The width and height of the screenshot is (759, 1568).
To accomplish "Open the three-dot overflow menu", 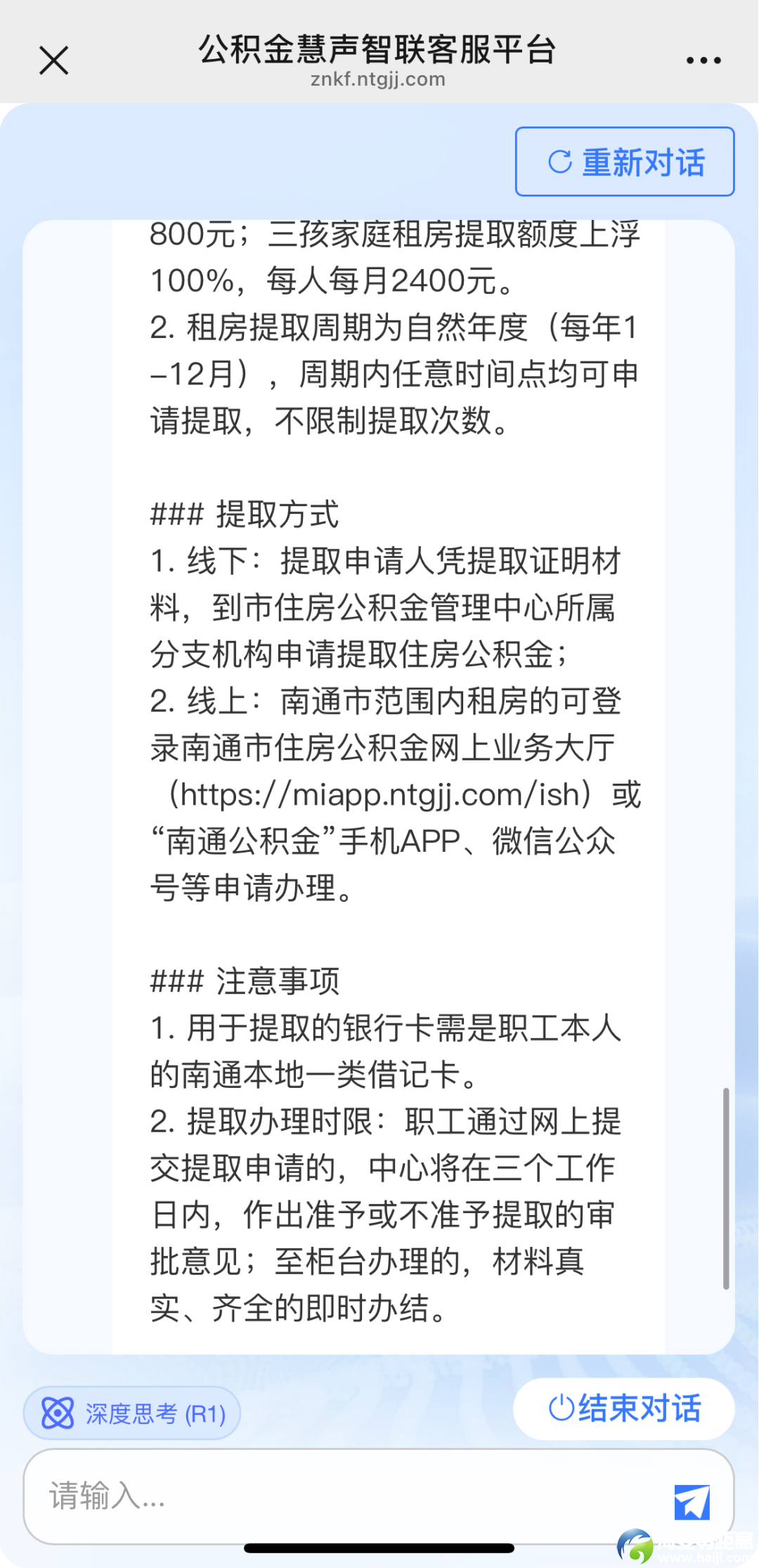I will 703,60.
